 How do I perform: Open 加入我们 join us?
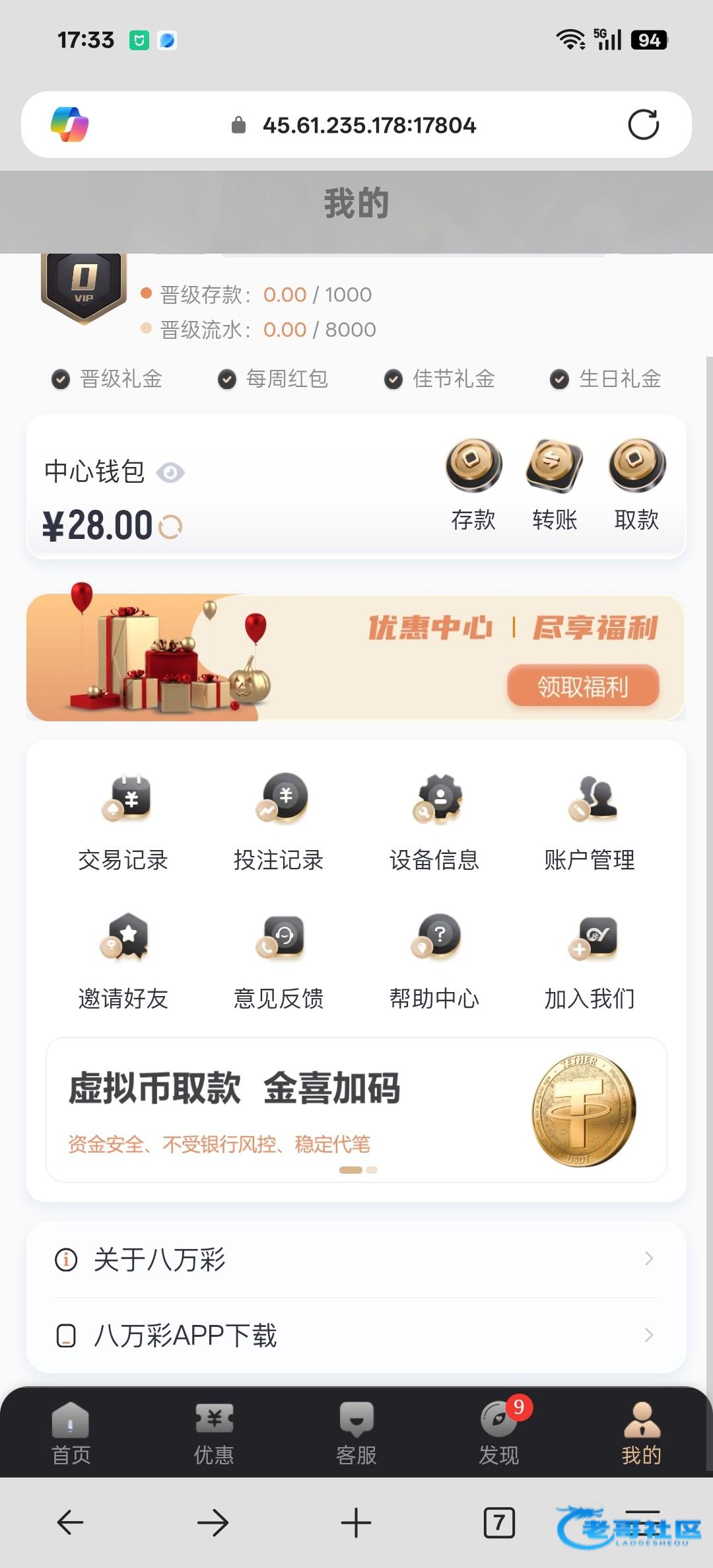[x=590, y=960]
